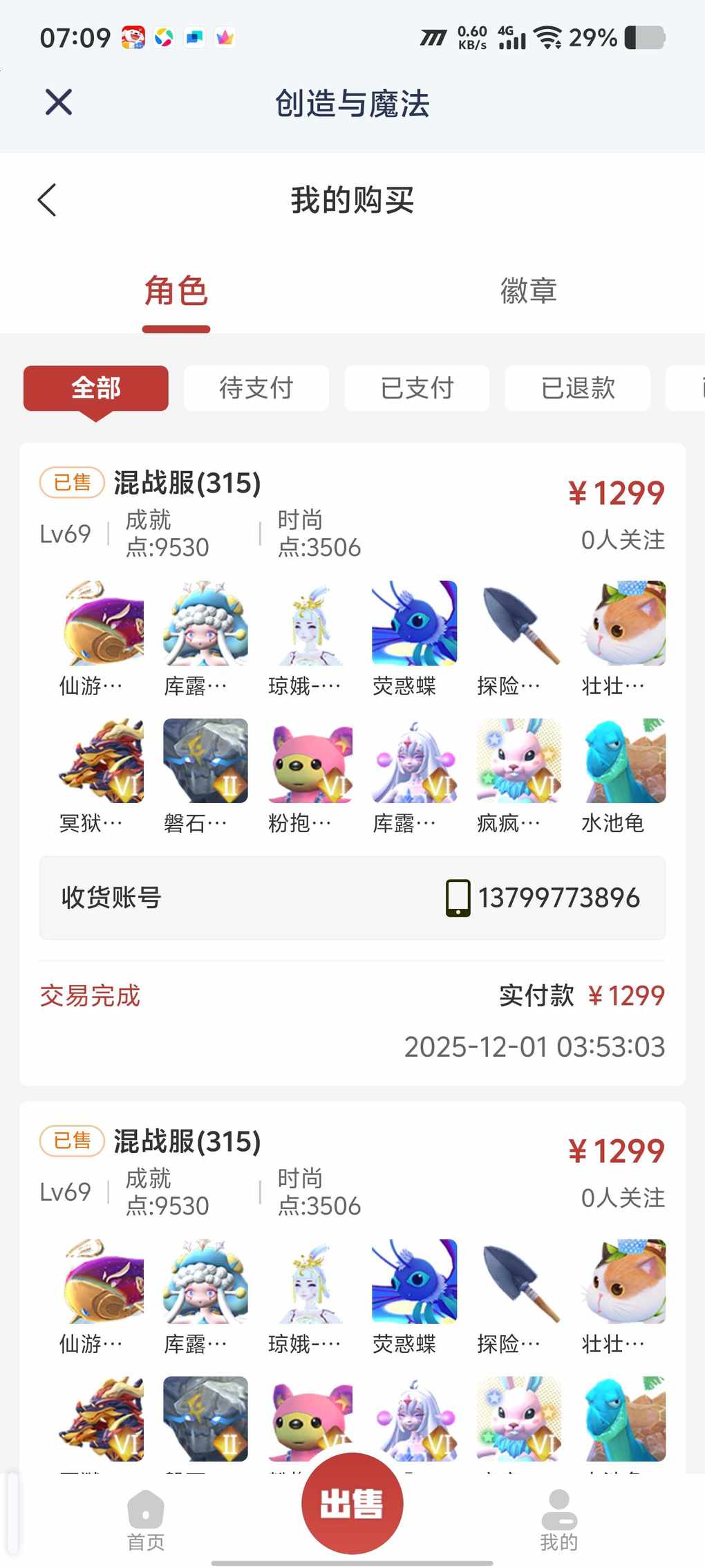
Task: Show 已支付 orders
Action: (417, 388)
